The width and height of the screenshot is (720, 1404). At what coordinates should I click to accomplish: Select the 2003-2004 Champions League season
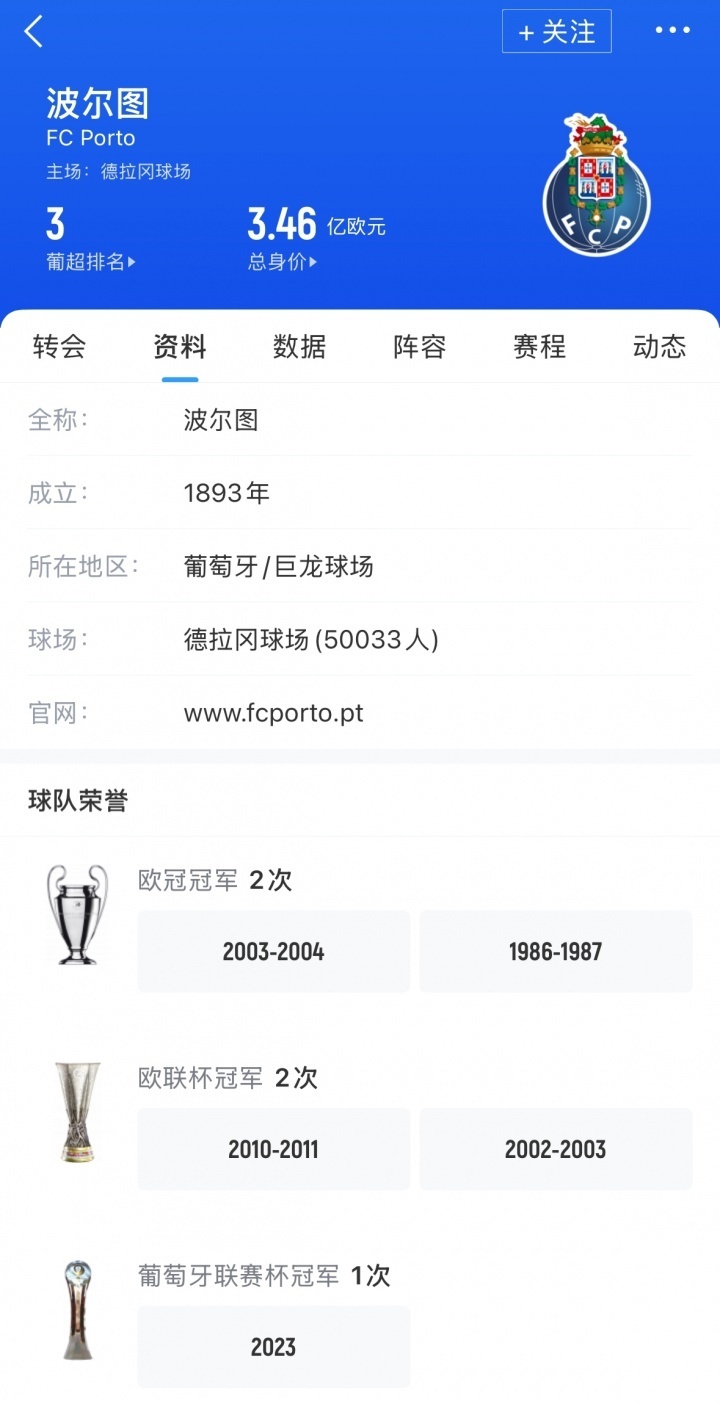(273, 951)
